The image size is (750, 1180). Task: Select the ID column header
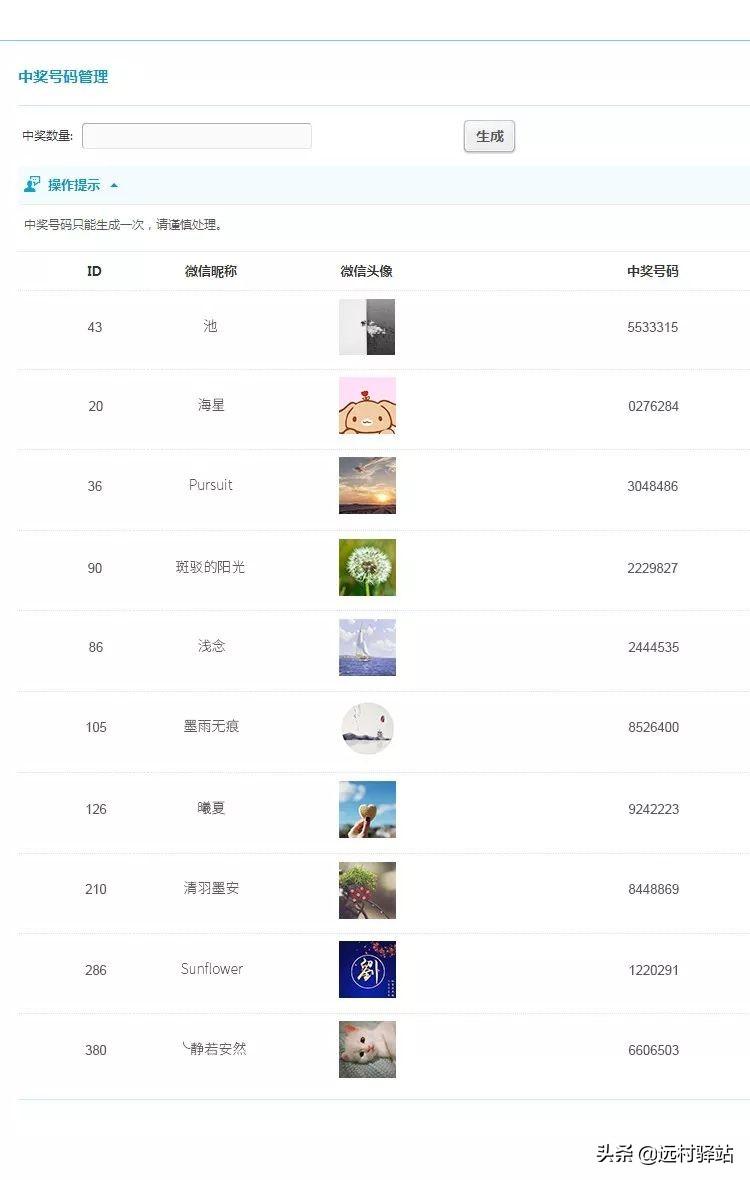click(94, 270)
